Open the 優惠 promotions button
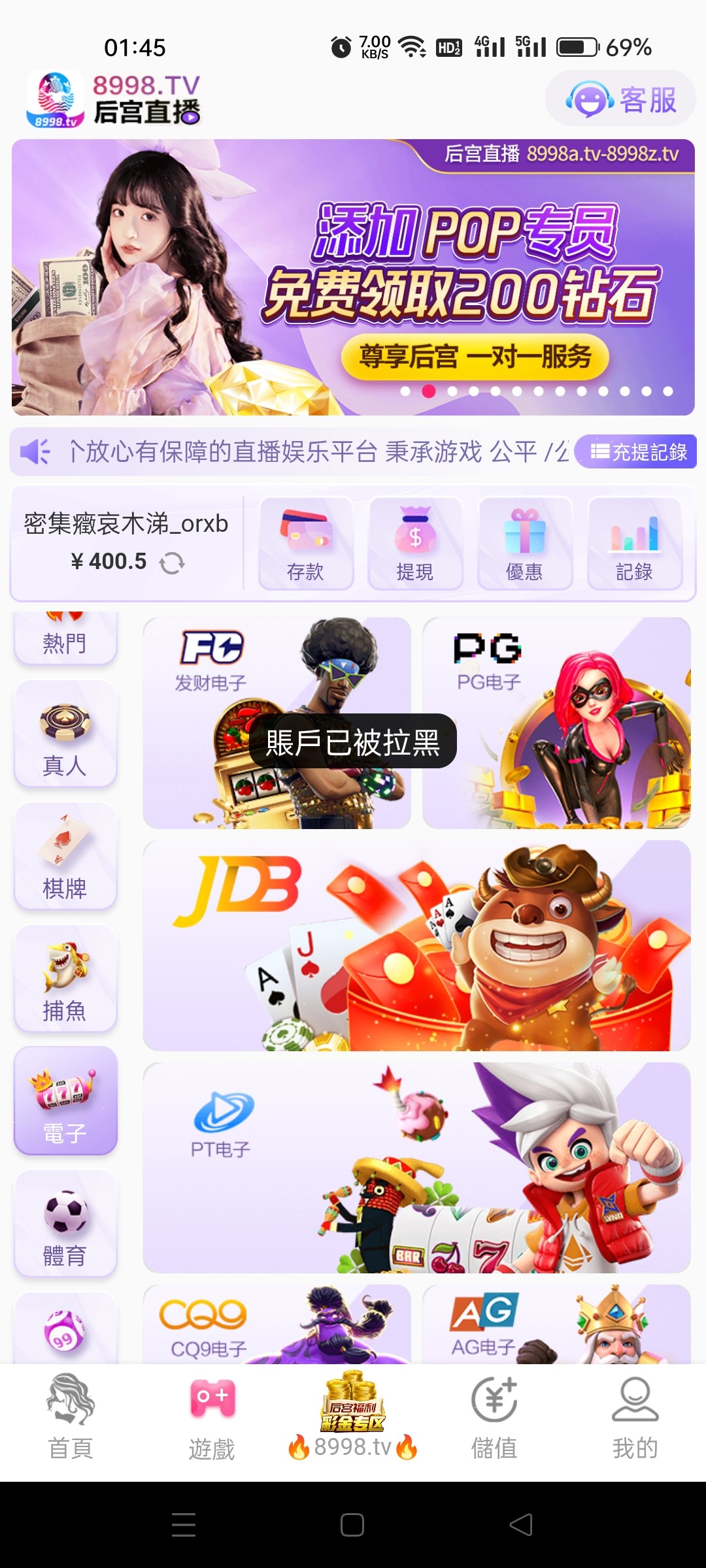Viewport: 706px width, 1568px height. click(525, 544)
